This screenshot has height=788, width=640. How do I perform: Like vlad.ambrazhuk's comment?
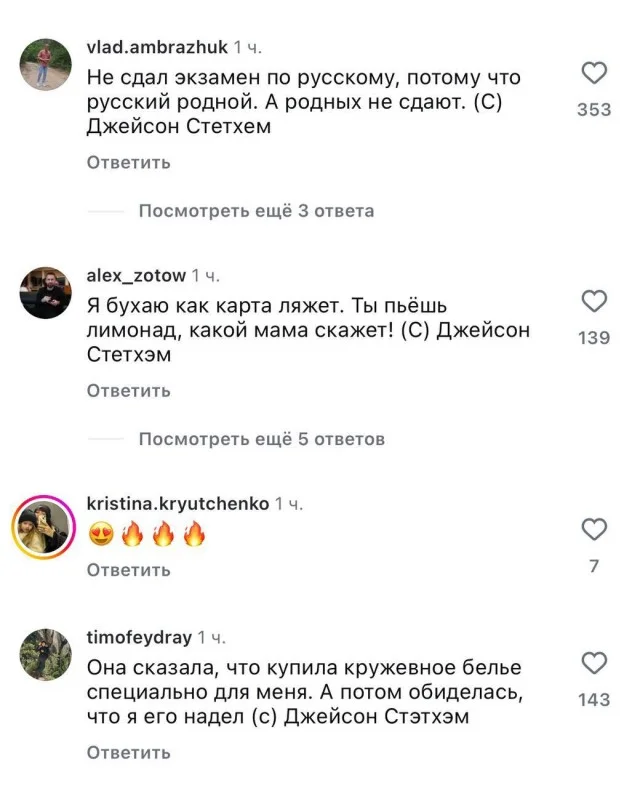(x=594, y=73)
